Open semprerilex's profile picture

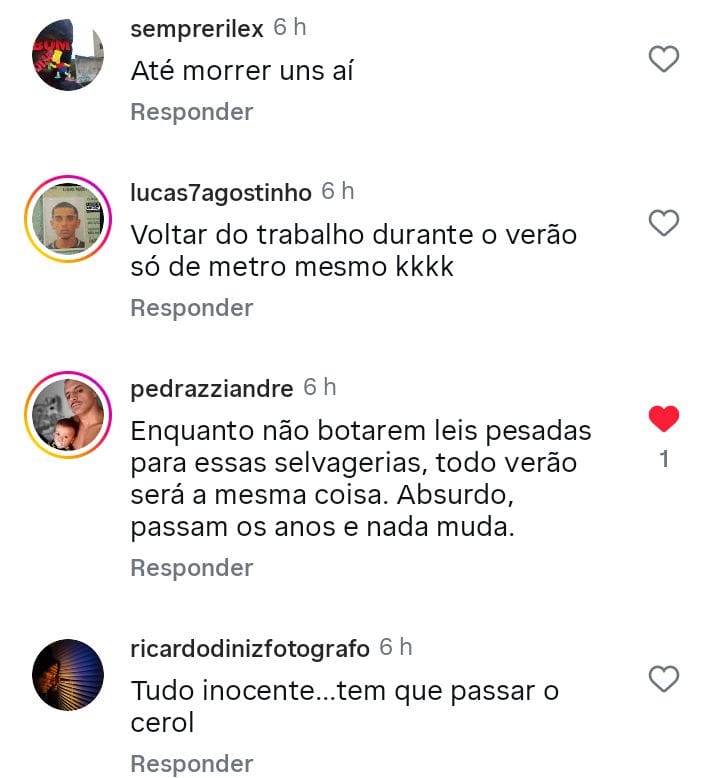coord(68,55)
